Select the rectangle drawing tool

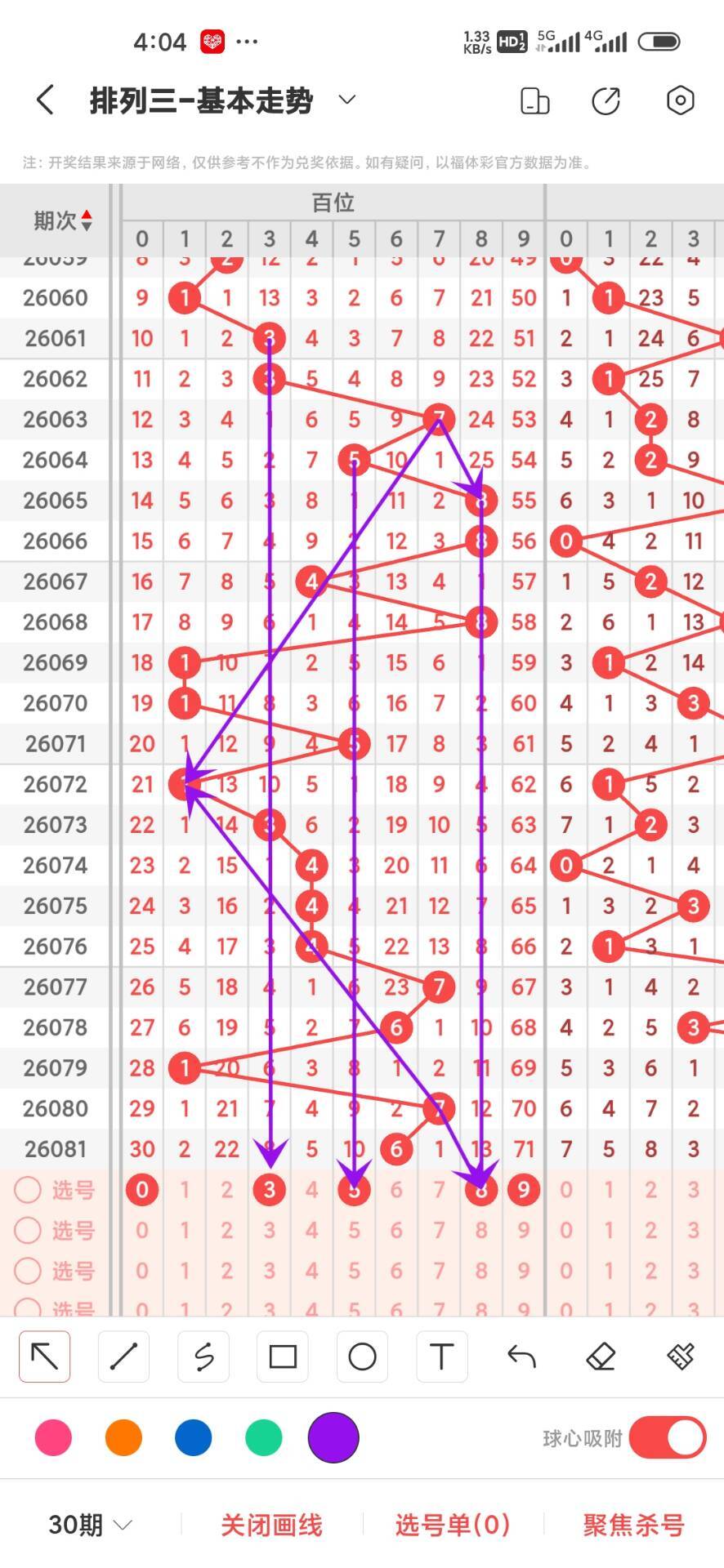pos(283,1356)
